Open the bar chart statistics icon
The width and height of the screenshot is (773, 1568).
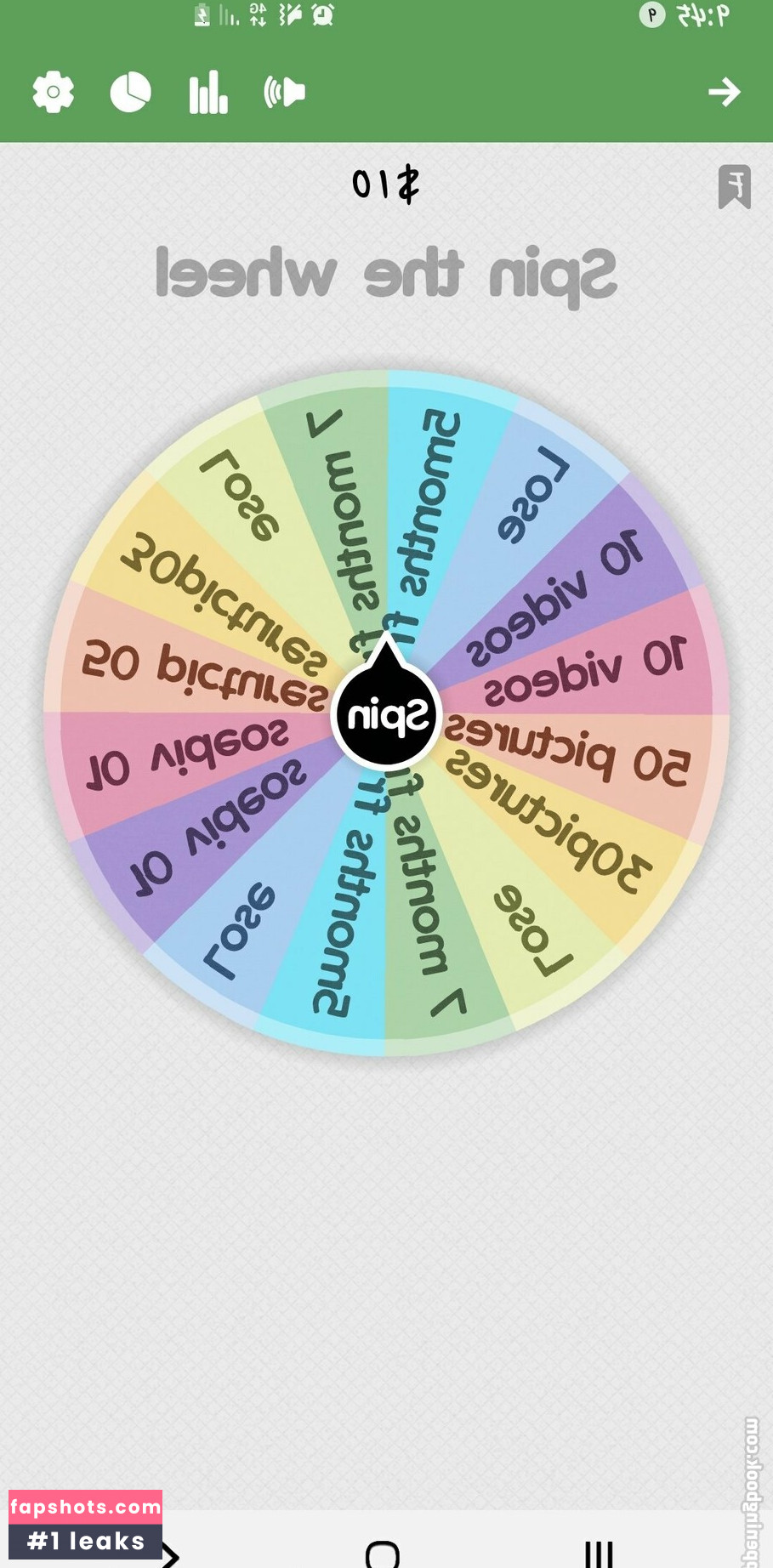208,92
